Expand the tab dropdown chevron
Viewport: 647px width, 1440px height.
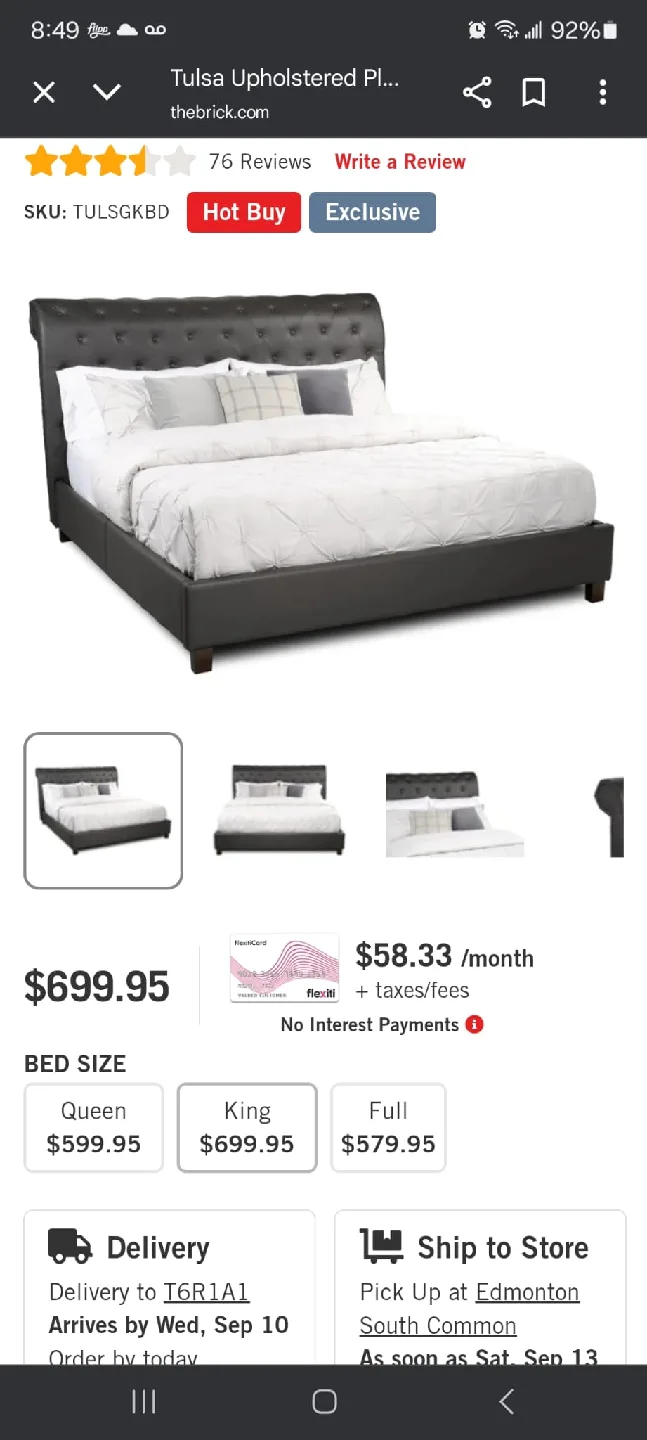[107, 93]
